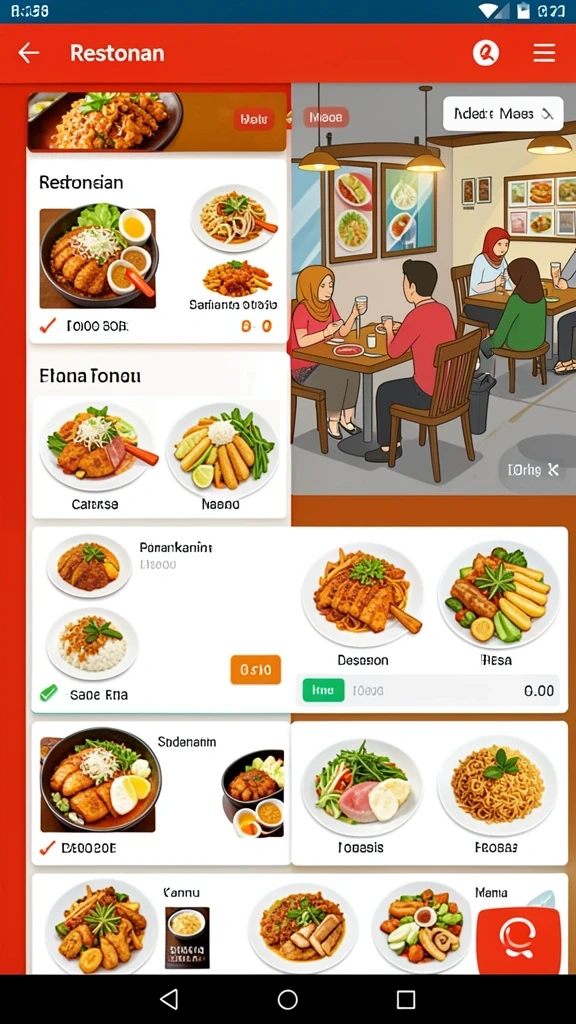
Task: Tap the red floating chat button
Action: (519, 940)
